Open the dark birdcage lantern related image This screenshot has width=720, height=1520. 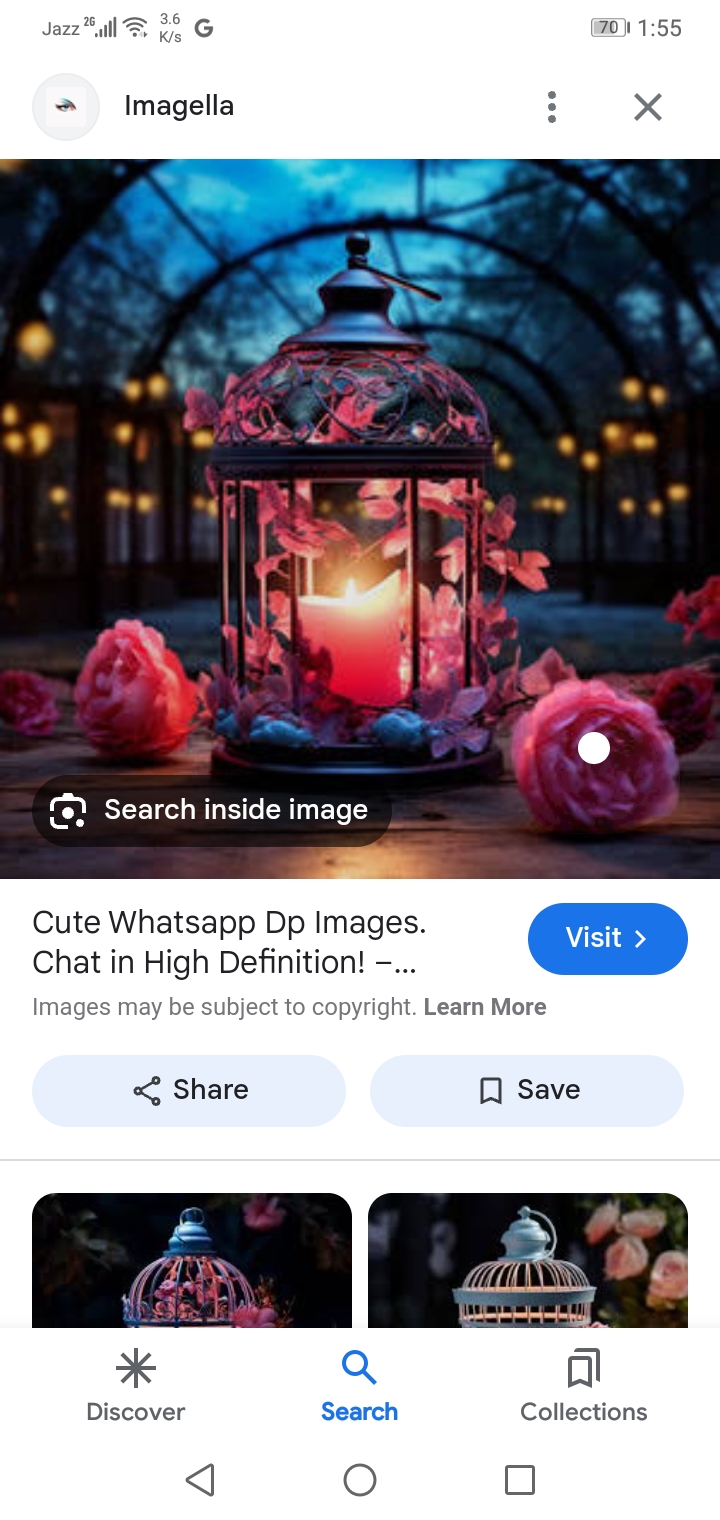[x=192, y=1260]
